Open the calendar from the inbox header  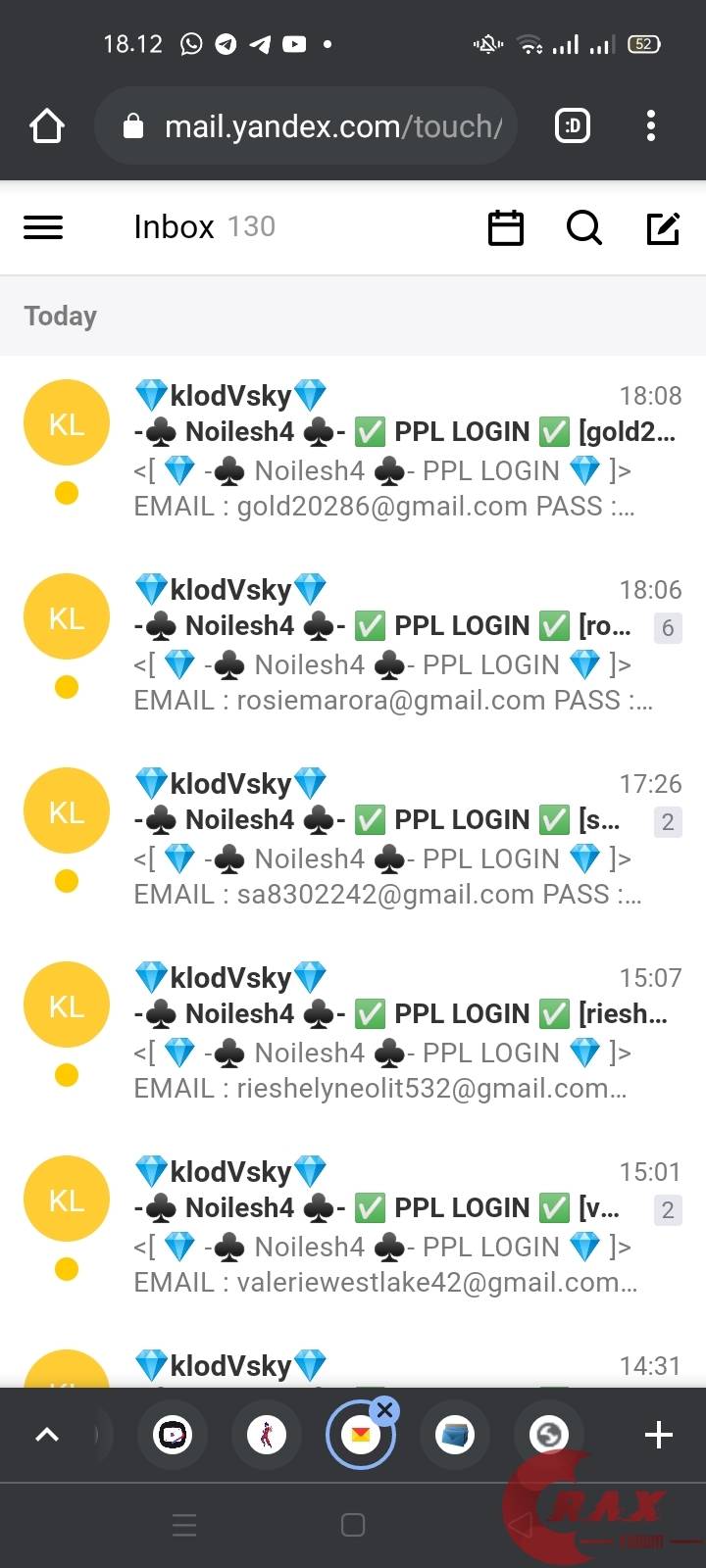point(506,228)
